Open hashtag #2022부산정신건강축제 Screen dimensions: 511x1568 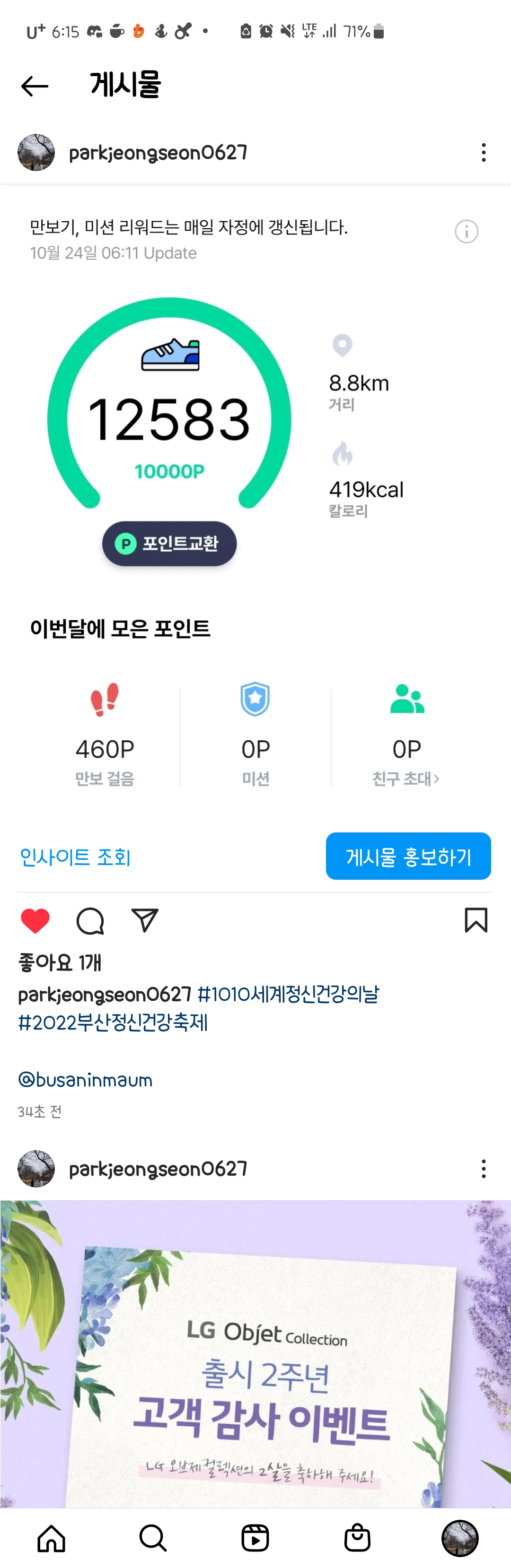click(113, 1022)
